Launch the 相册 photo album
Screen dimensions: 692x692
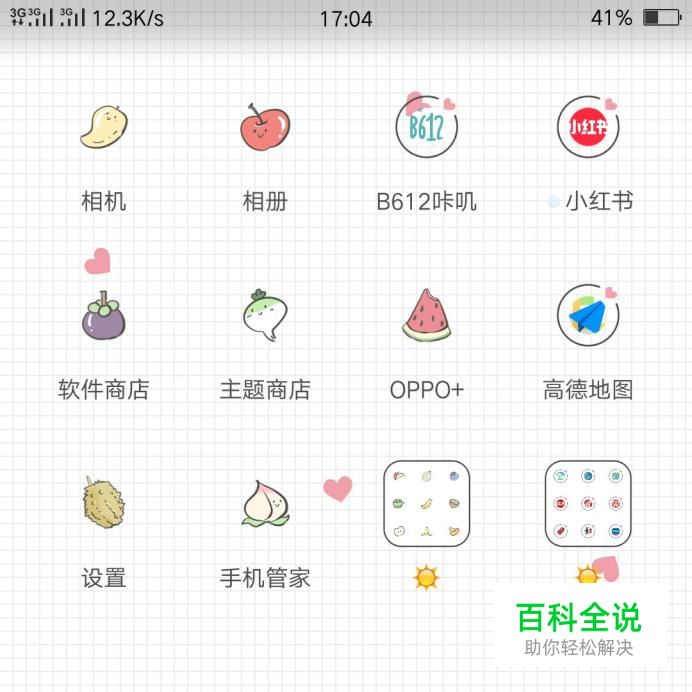(x=265, y=128)
